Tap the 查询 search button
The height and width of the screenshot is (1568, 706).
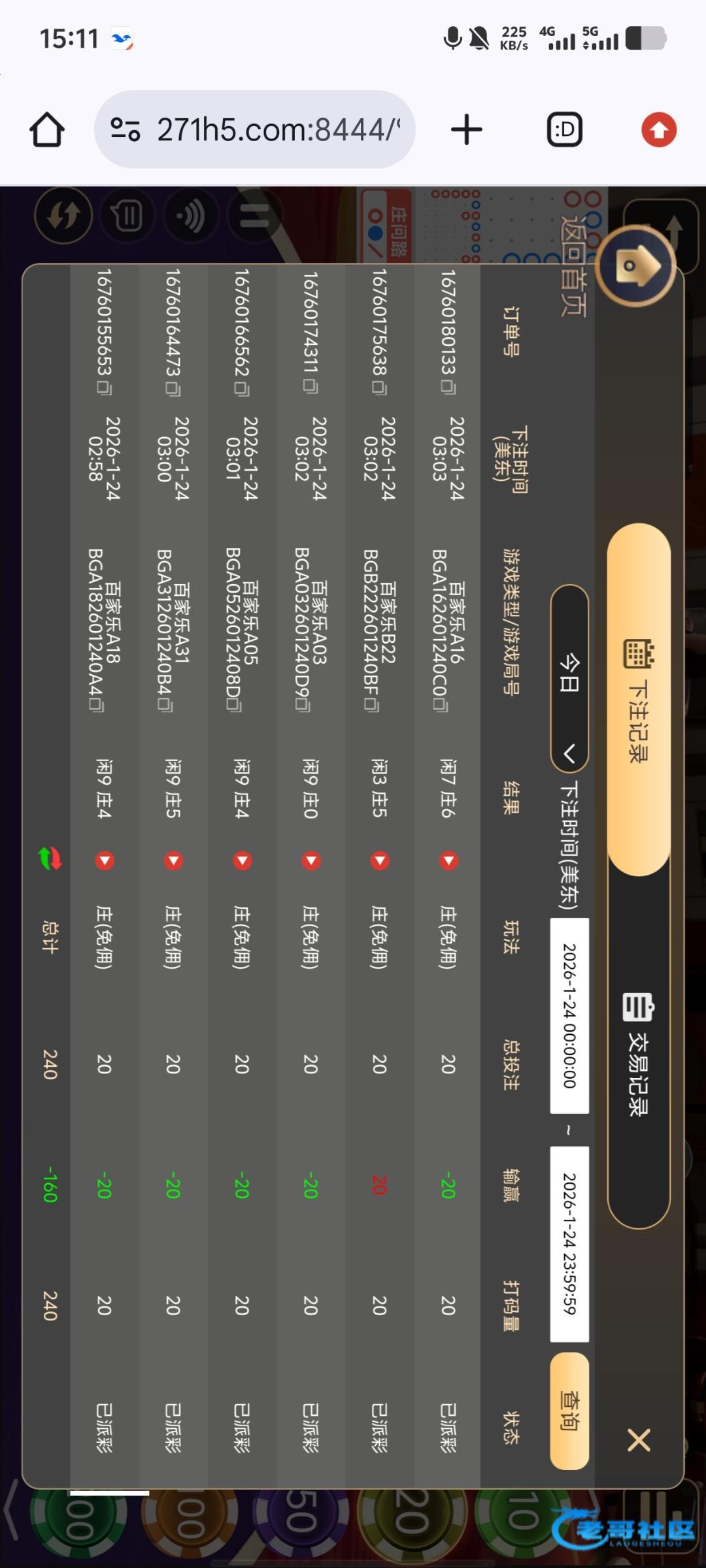569,1411
